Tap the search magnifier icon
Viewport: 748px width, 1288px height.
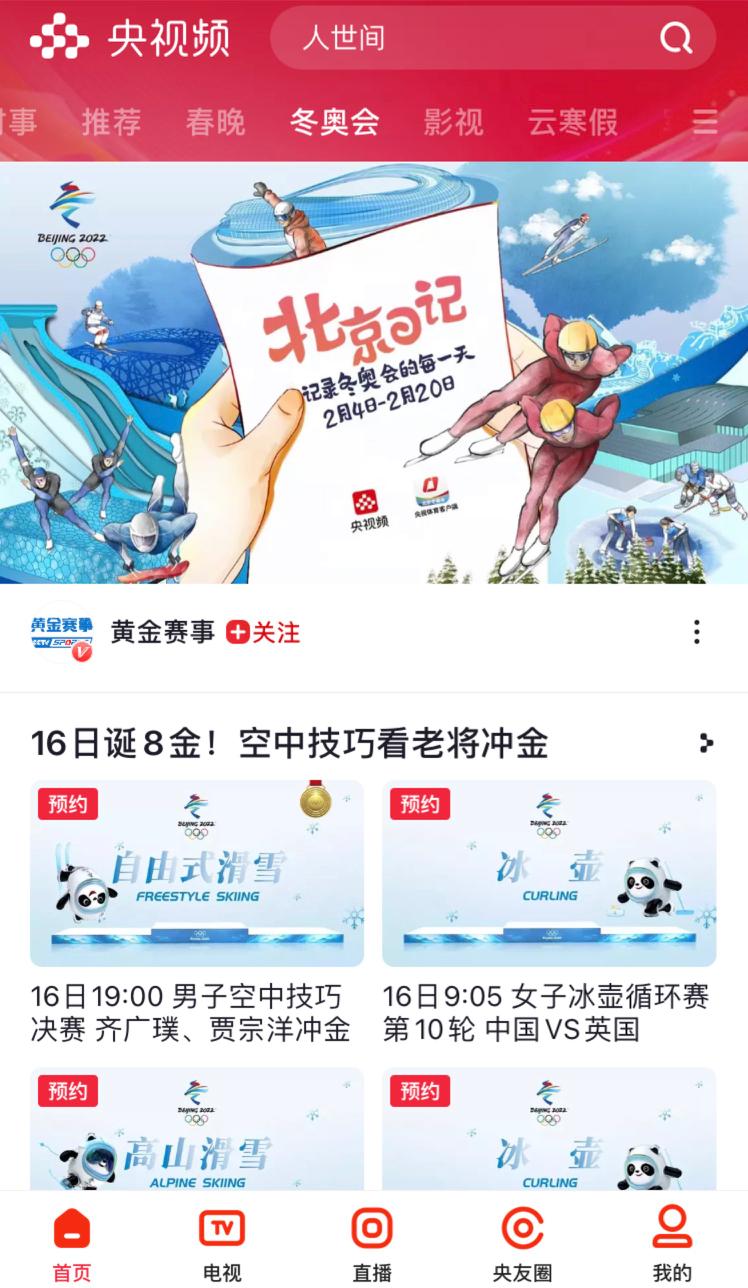[676, 39]
